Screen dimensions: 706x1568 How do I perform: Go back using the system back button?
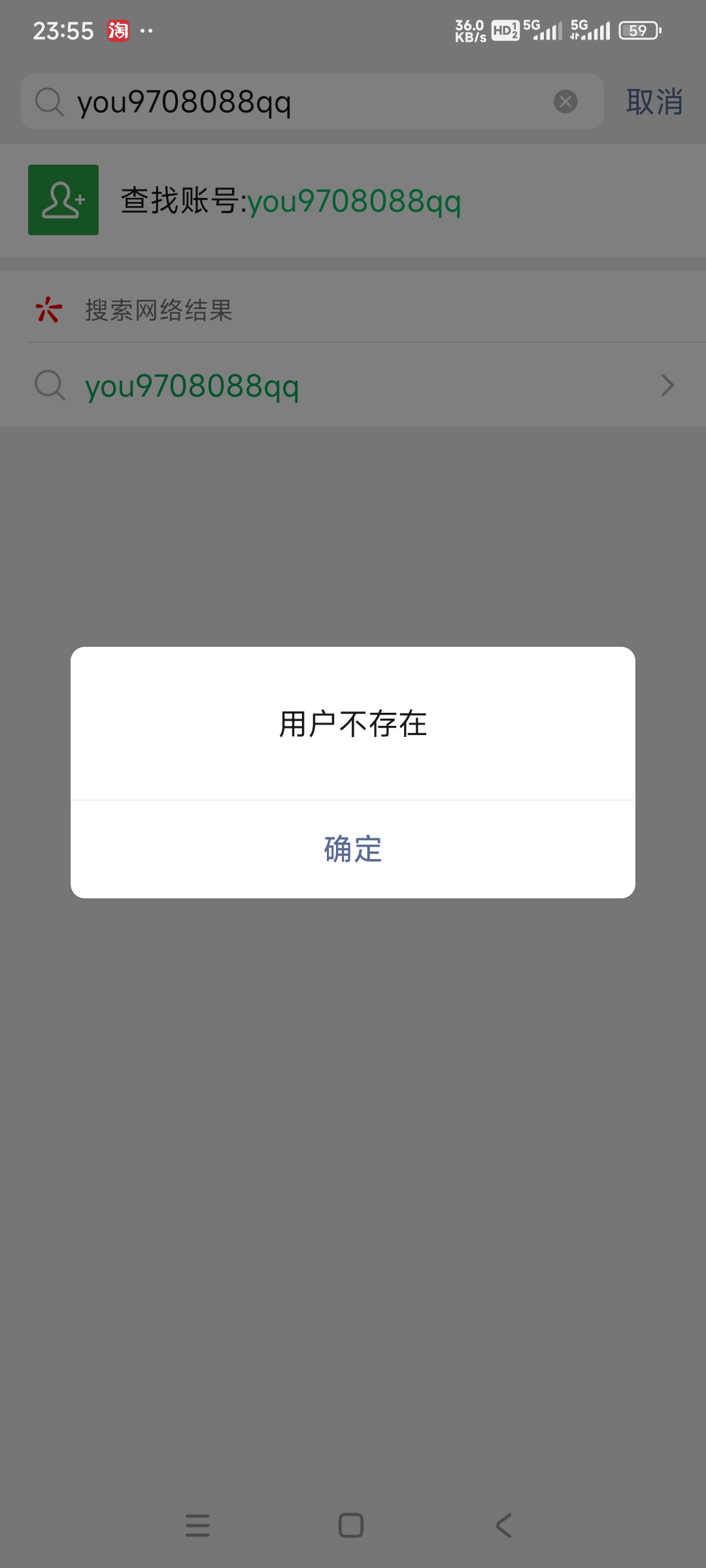pyautogui.click(x=503, y=1526)
